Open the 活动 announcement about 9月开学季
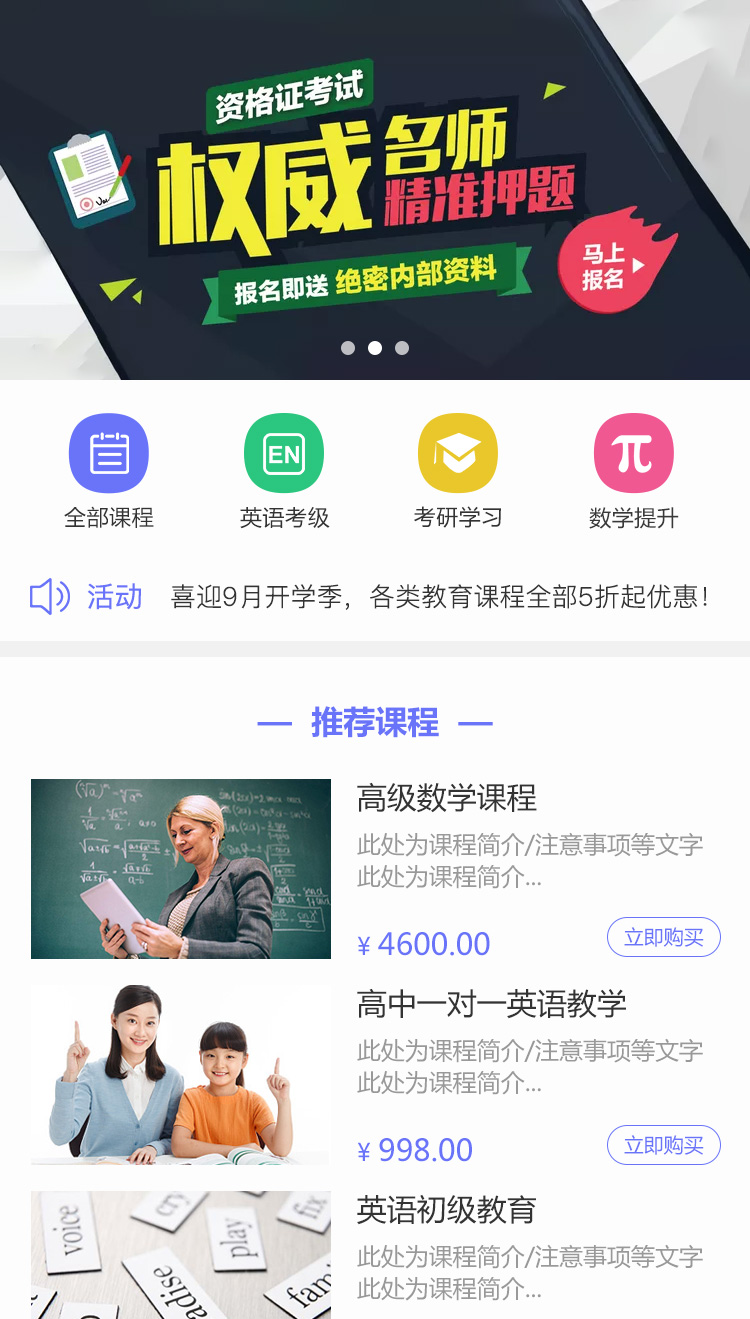Viewport: 750px width, 1319px height. 440,597
